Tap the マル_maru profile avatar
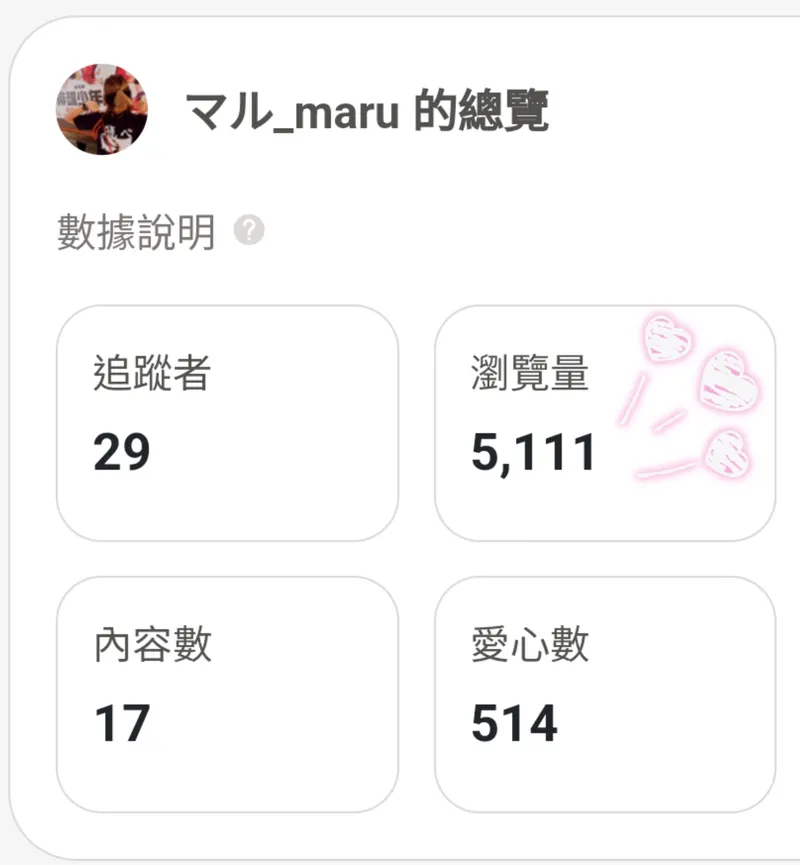Image resolution: width=800 pixels, height=865 pixels. (102, 109)
